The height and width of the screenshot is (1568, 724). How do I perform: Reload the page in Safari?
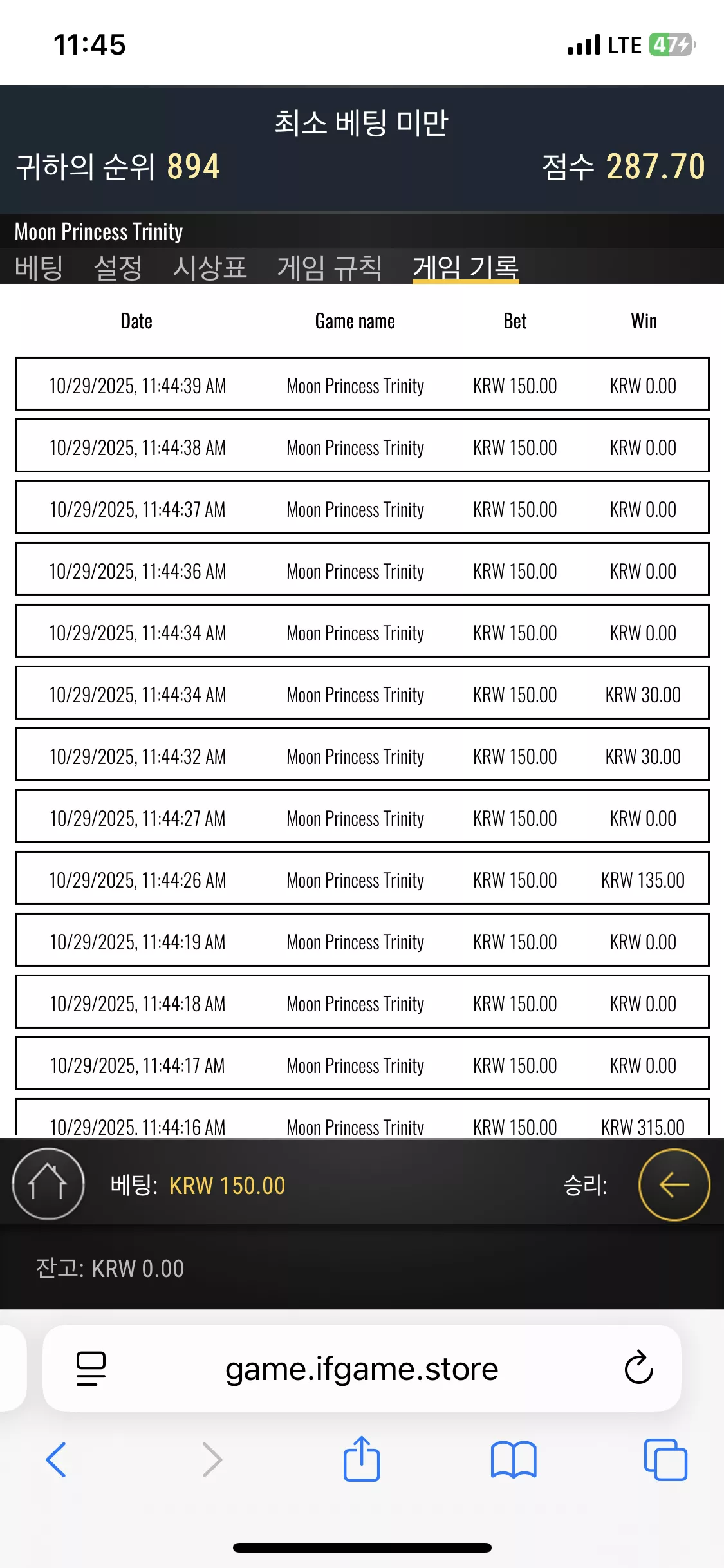pyautogui.click(x=638, y=1367)
